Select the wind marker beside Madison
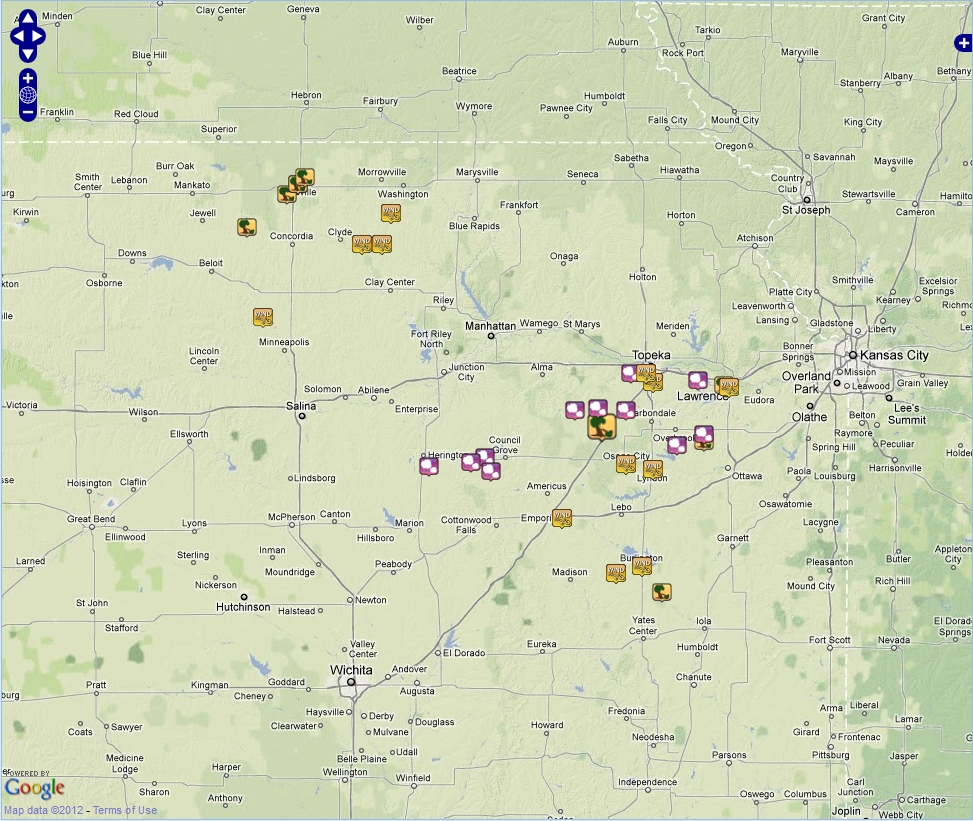973x821 pixels. coord(615,572)
